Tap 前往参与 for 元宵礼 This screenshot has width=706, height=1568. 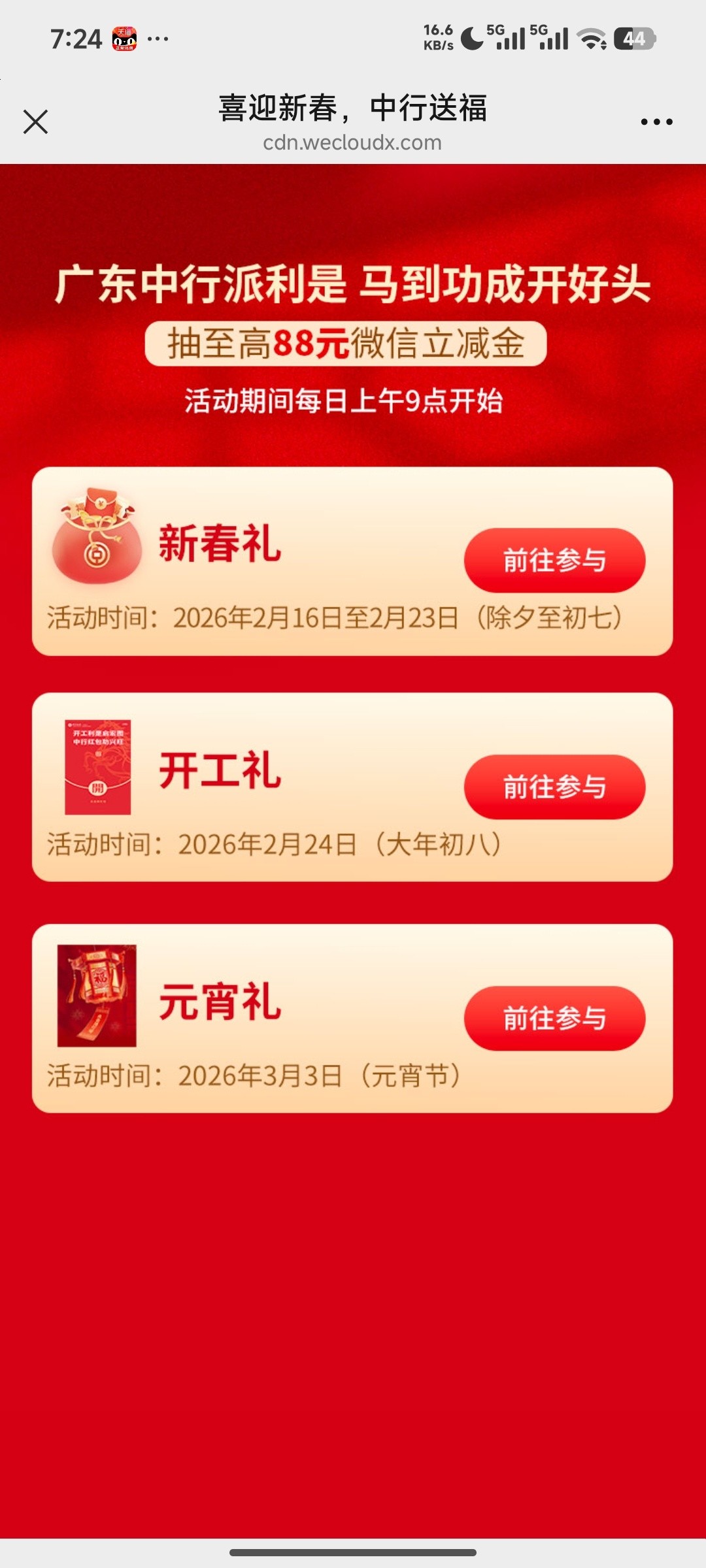pyautogui.click(x=554, y=1018)
